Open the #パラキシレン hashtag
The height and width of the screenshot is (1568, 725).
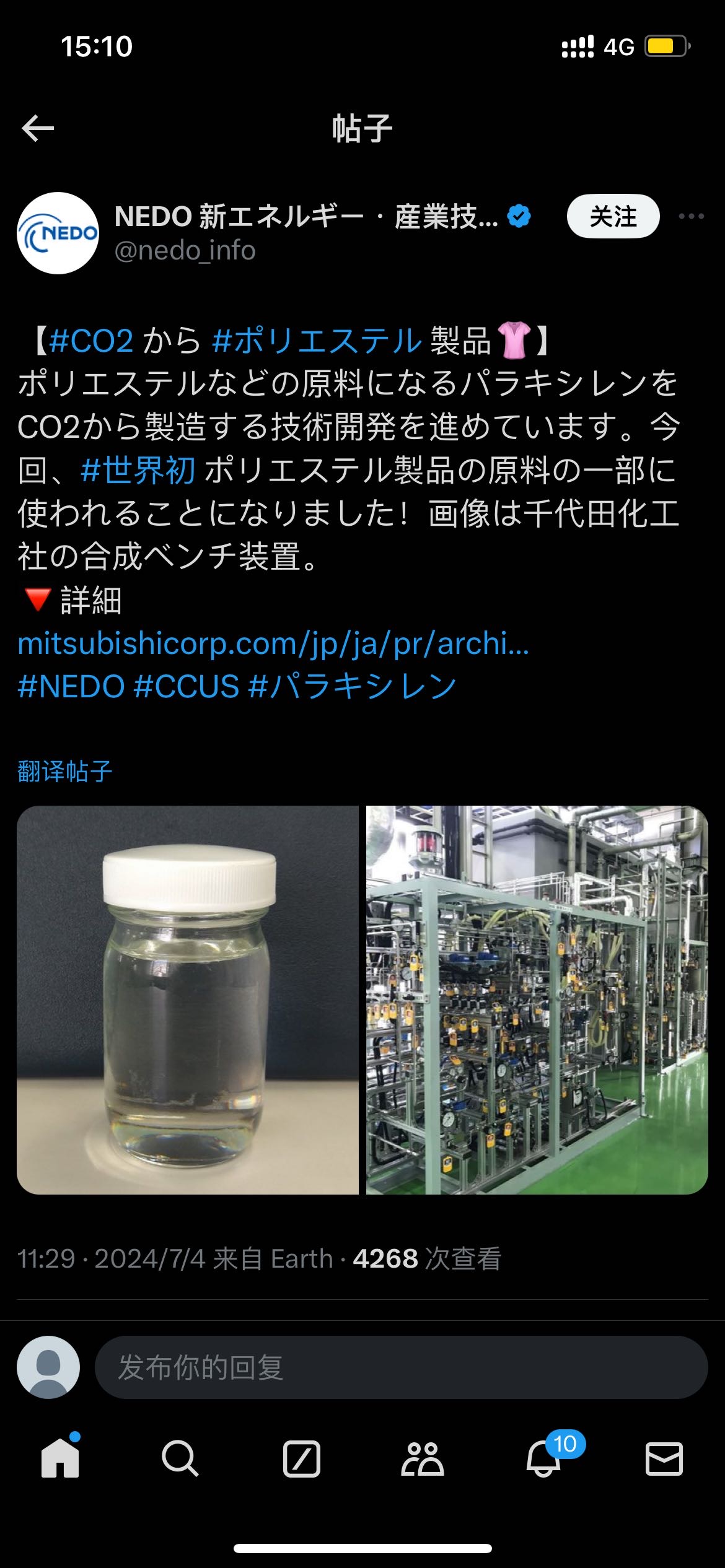353,686
